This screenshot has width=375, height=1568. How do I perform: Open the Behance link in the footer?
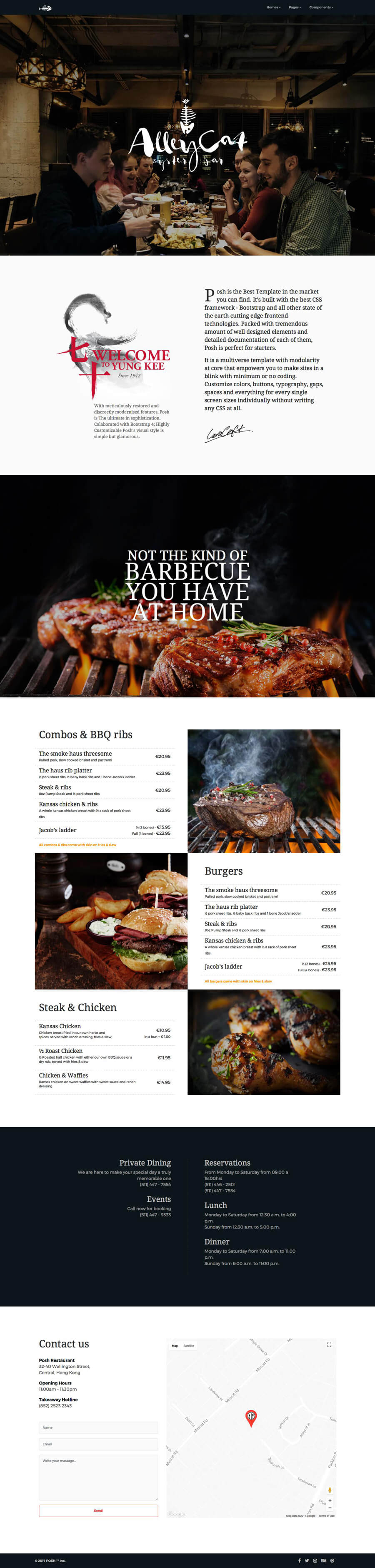323,1561
